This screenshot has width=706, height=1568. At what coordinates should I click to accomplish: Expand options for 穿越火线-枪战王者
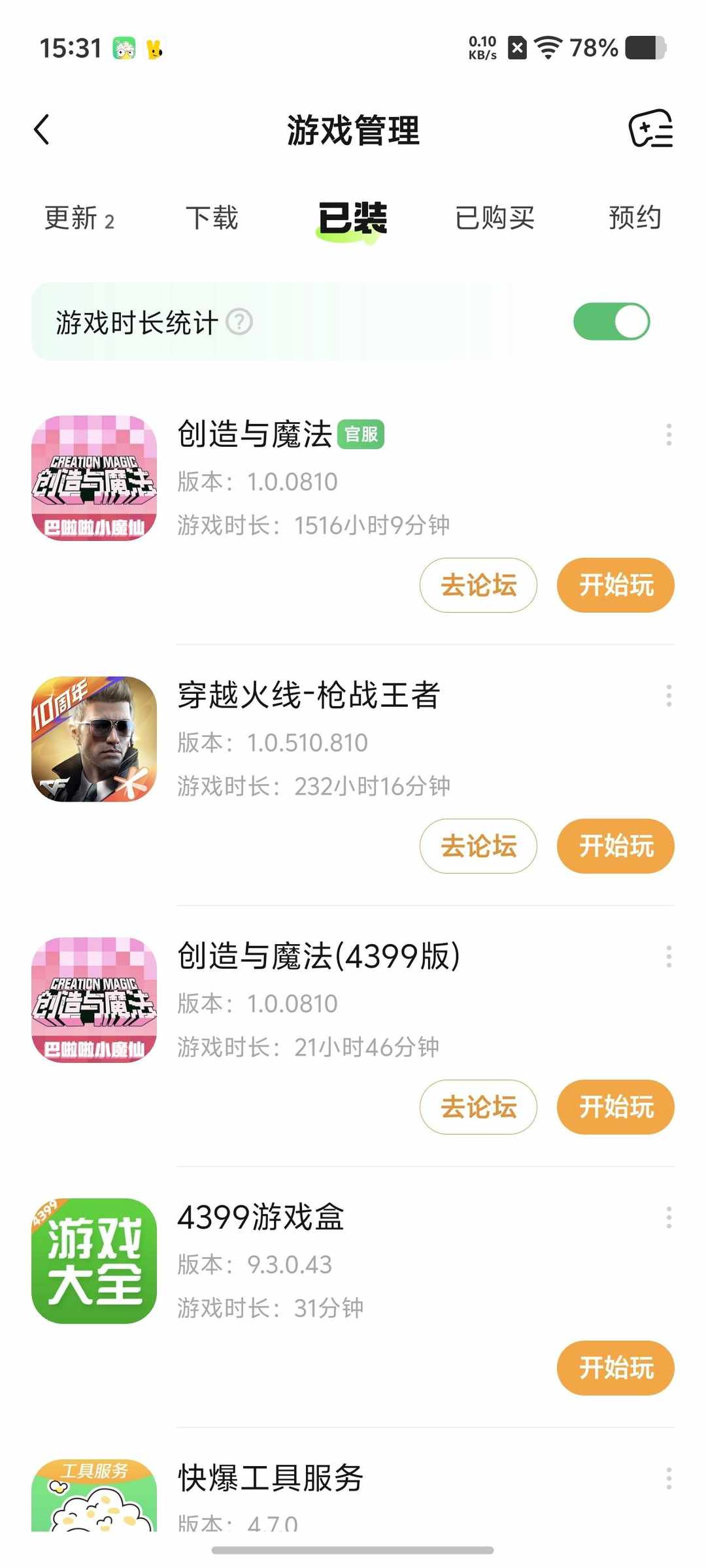click(x=667, y=696)
